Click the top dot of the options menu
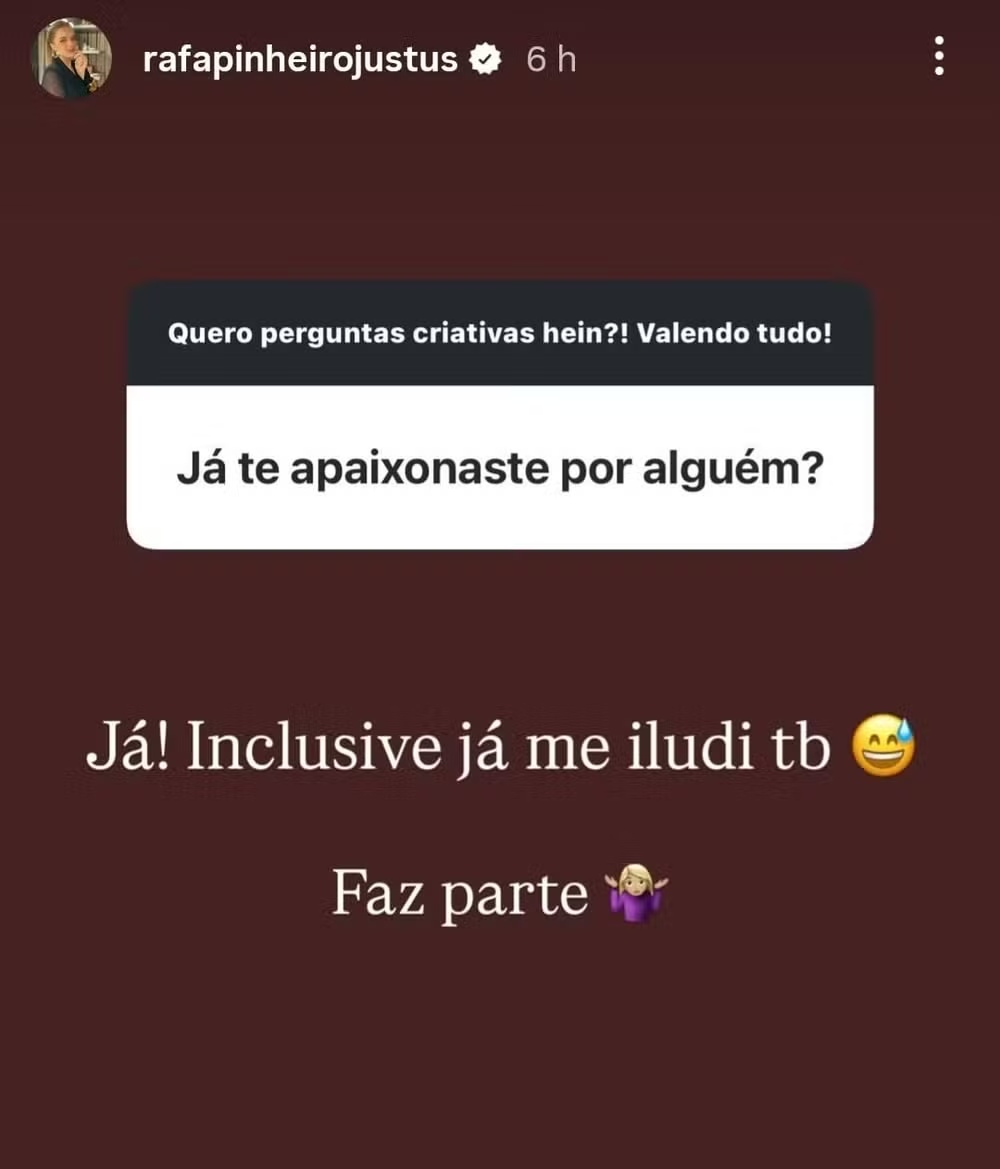1000x1169 pixels. click(x=938, y=40)
